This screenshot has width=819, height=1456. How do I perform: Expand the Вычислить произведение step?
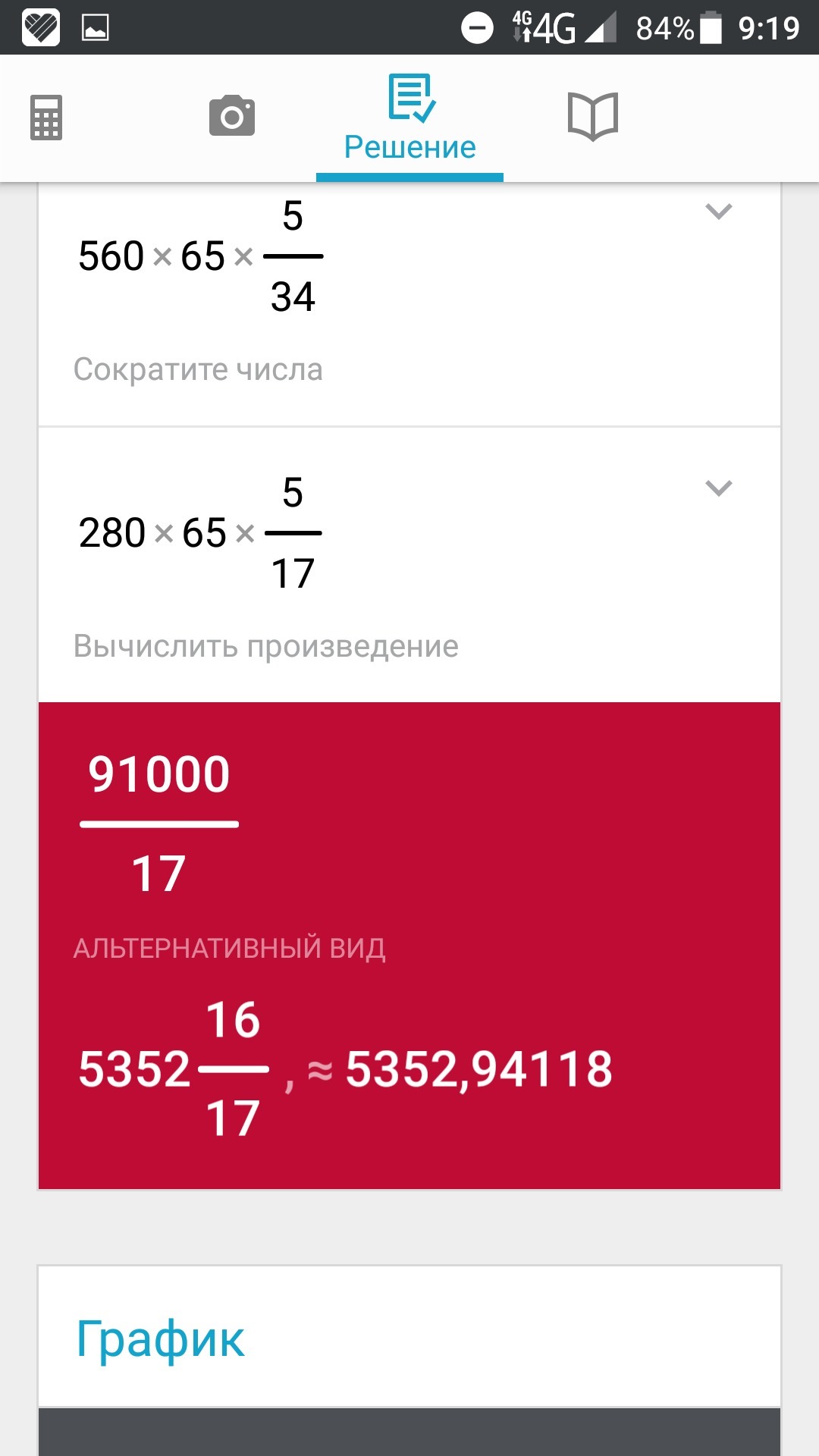718,488
